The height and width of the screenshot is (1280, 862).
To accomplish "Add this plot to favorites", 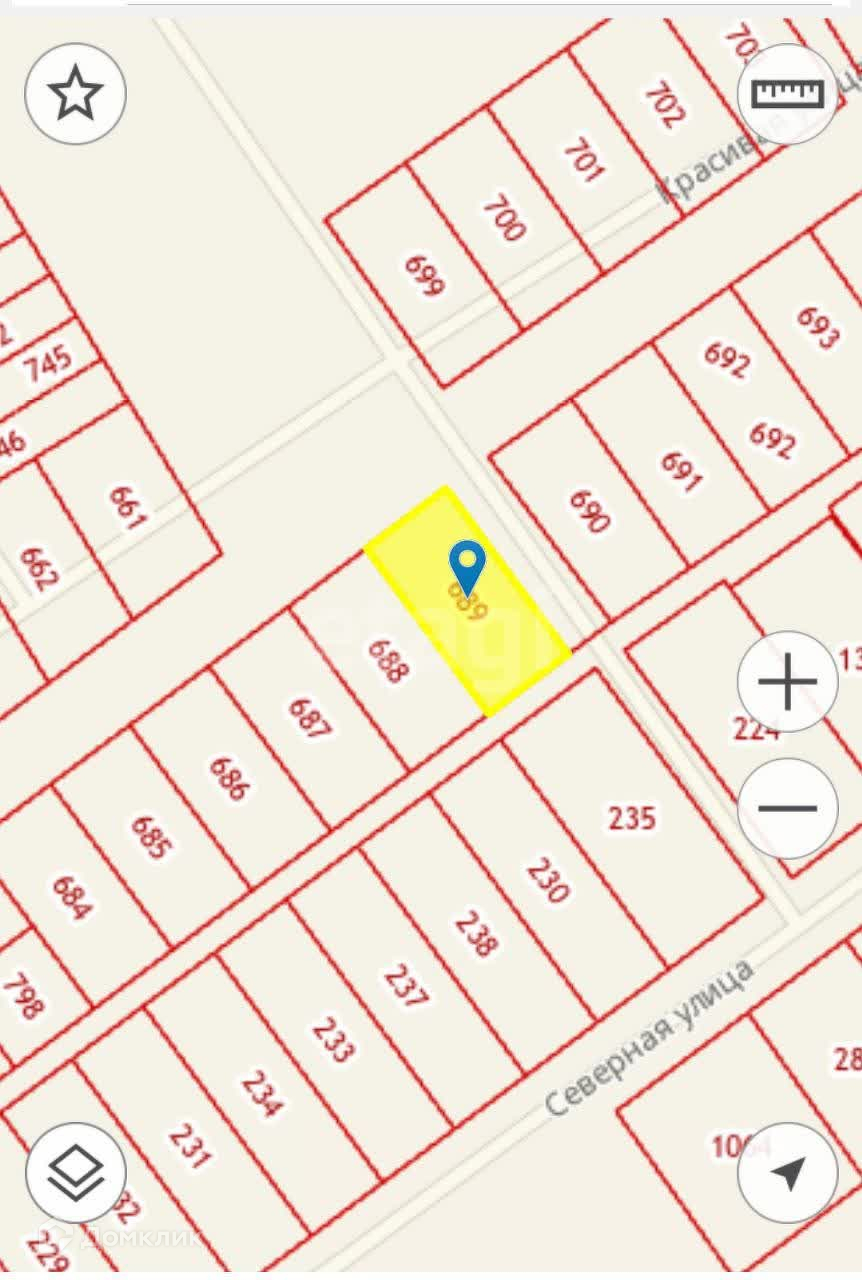I will click(x=75, y=94).
